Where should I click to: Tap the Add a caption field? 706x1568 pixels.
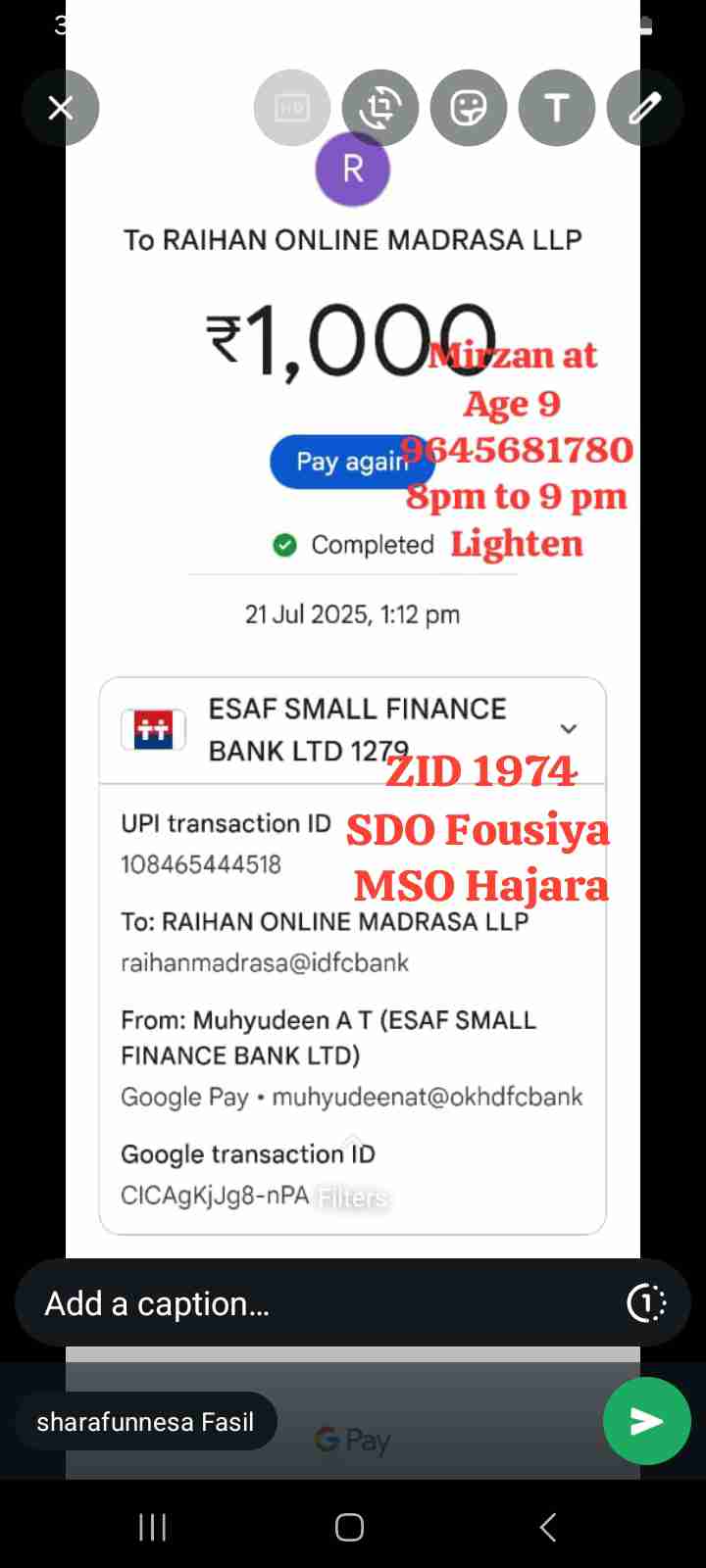tap(314, 1303)
